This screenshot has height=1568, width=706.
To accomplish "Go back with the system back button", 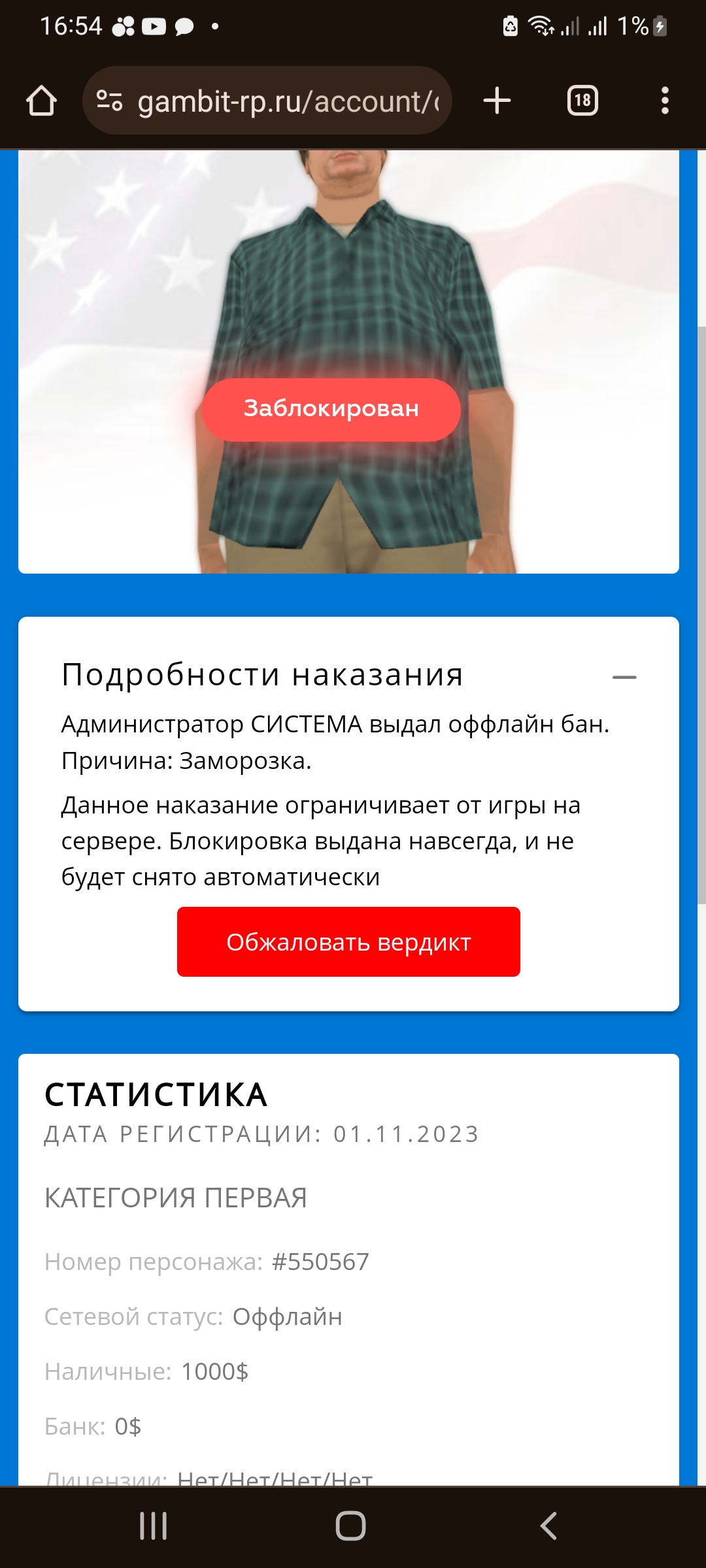I will 548,1526.
